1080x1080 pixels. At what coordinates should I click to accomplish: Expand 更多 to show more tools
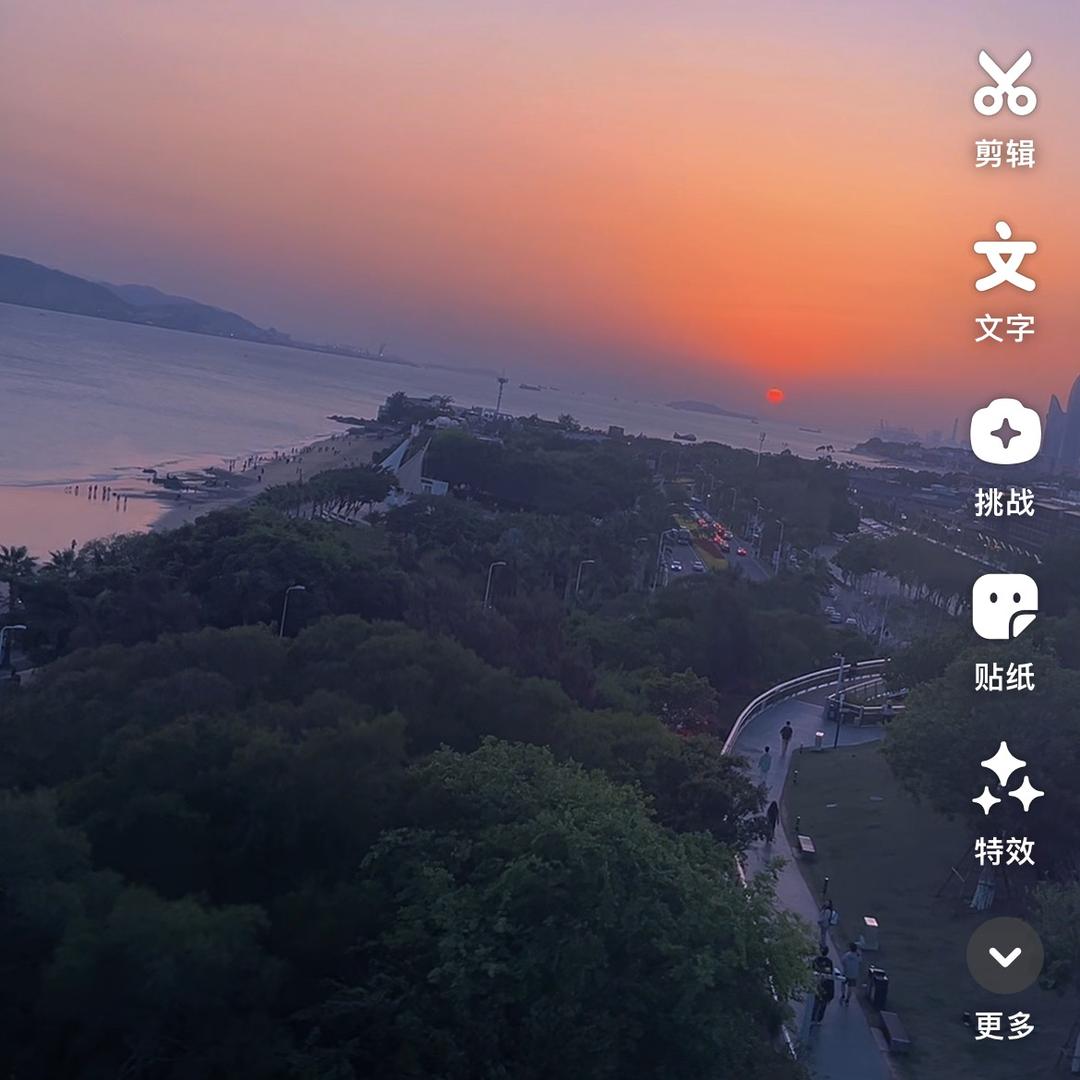click(1005, 956)
